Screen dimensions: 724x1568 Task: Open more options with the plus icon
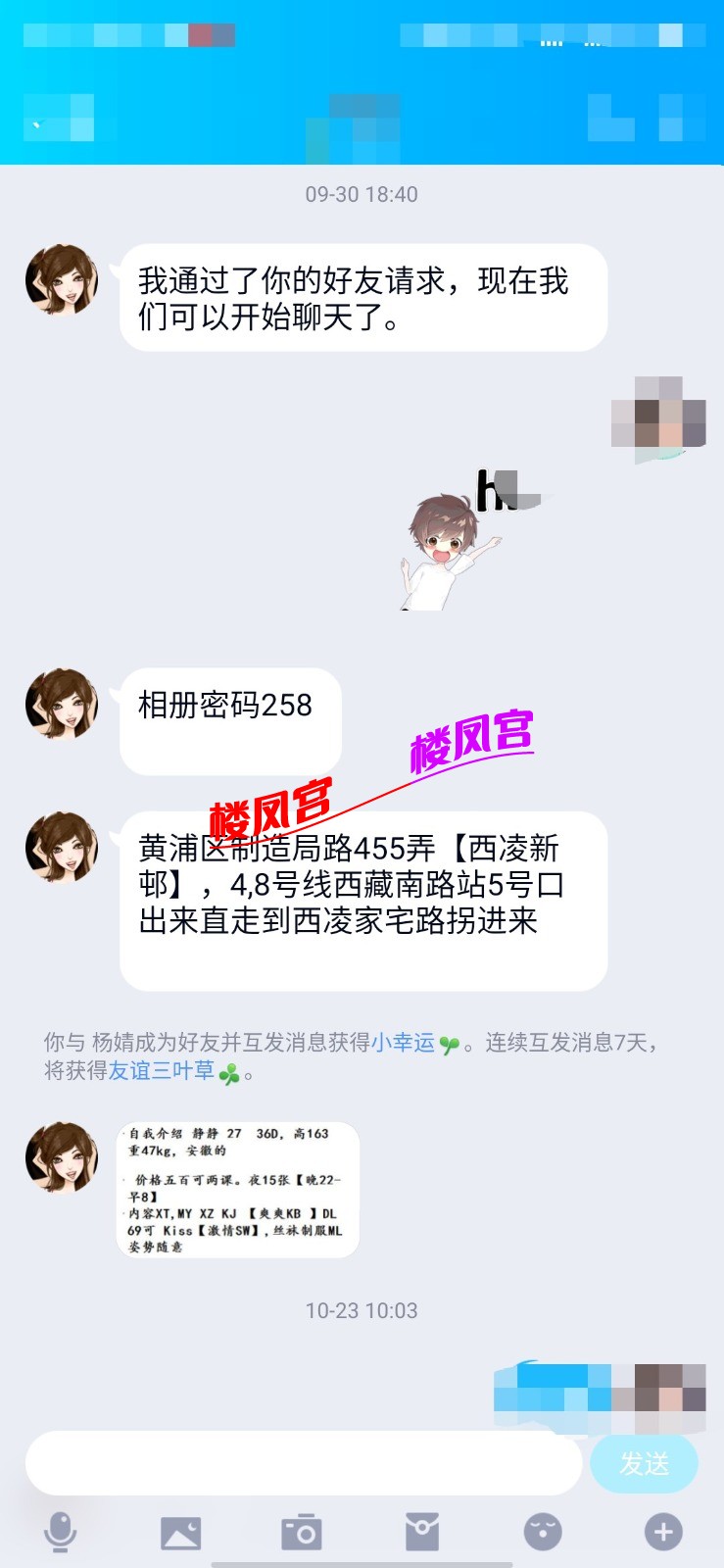pyautogui.click(x=663, y=1532)
